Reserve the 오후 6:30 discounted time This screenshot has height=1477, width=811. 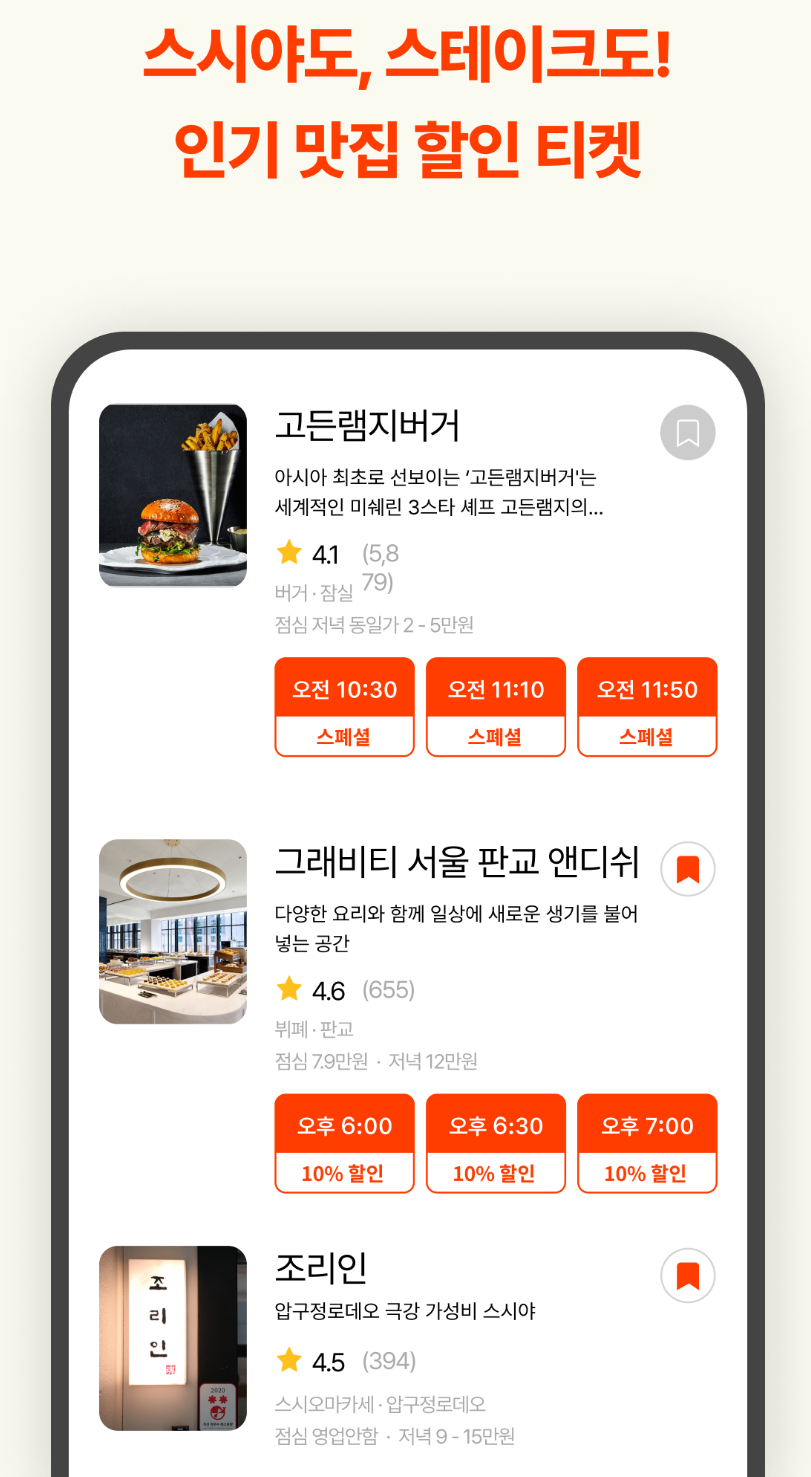click(x=495, y=1144)
